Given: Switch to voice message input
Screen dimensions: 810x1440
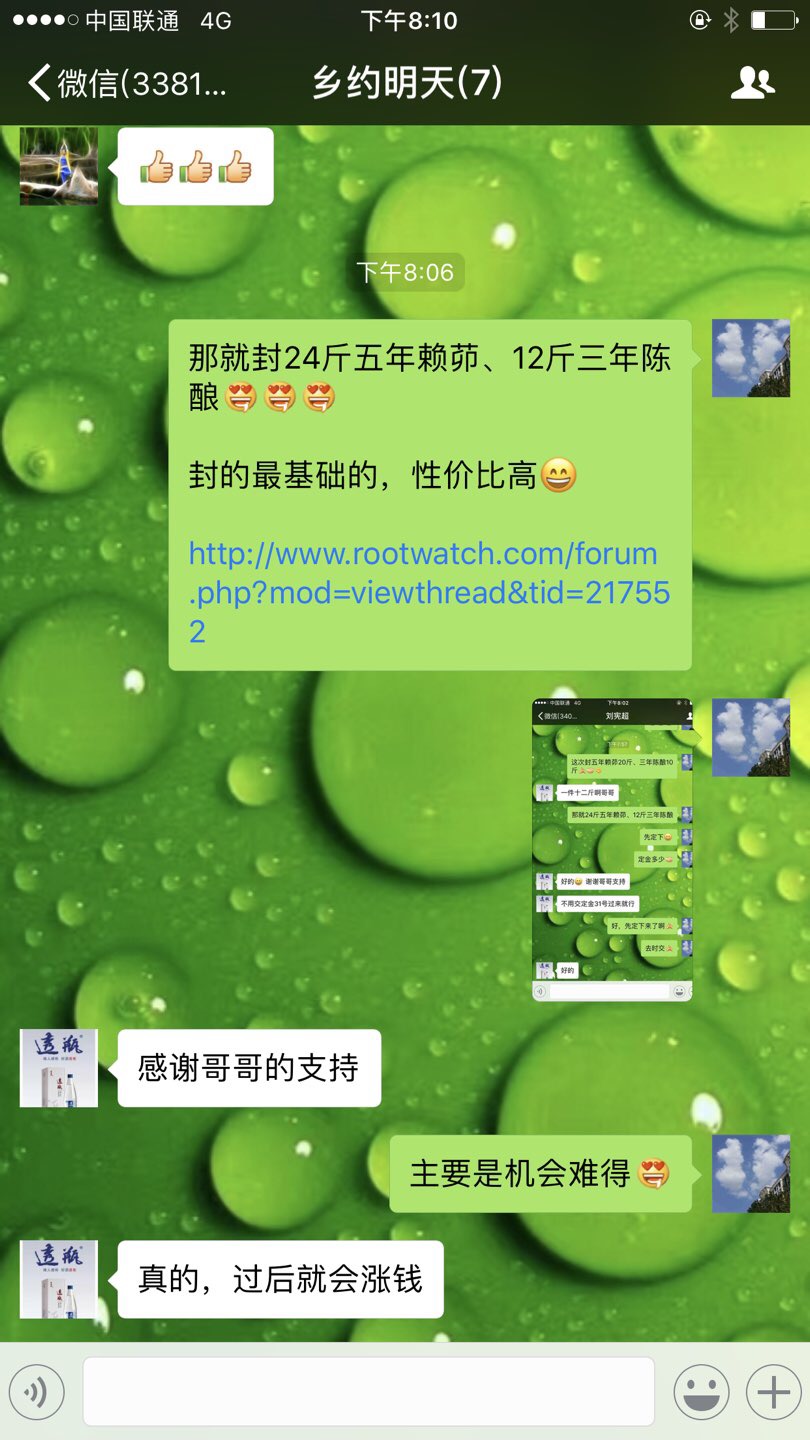Looking at the screenshot, I should 37,1391.
